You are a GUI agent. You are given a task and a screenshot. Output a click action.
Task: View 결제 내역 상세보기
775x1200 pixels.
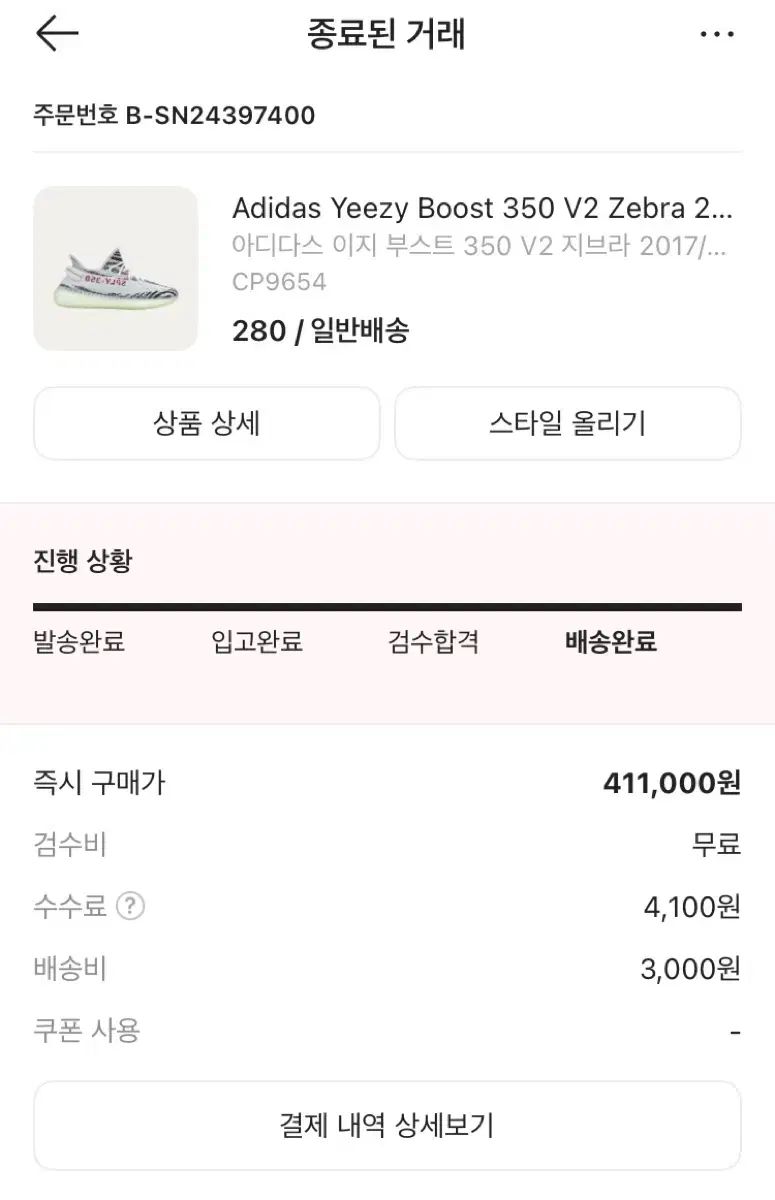tap(387, 1126)
